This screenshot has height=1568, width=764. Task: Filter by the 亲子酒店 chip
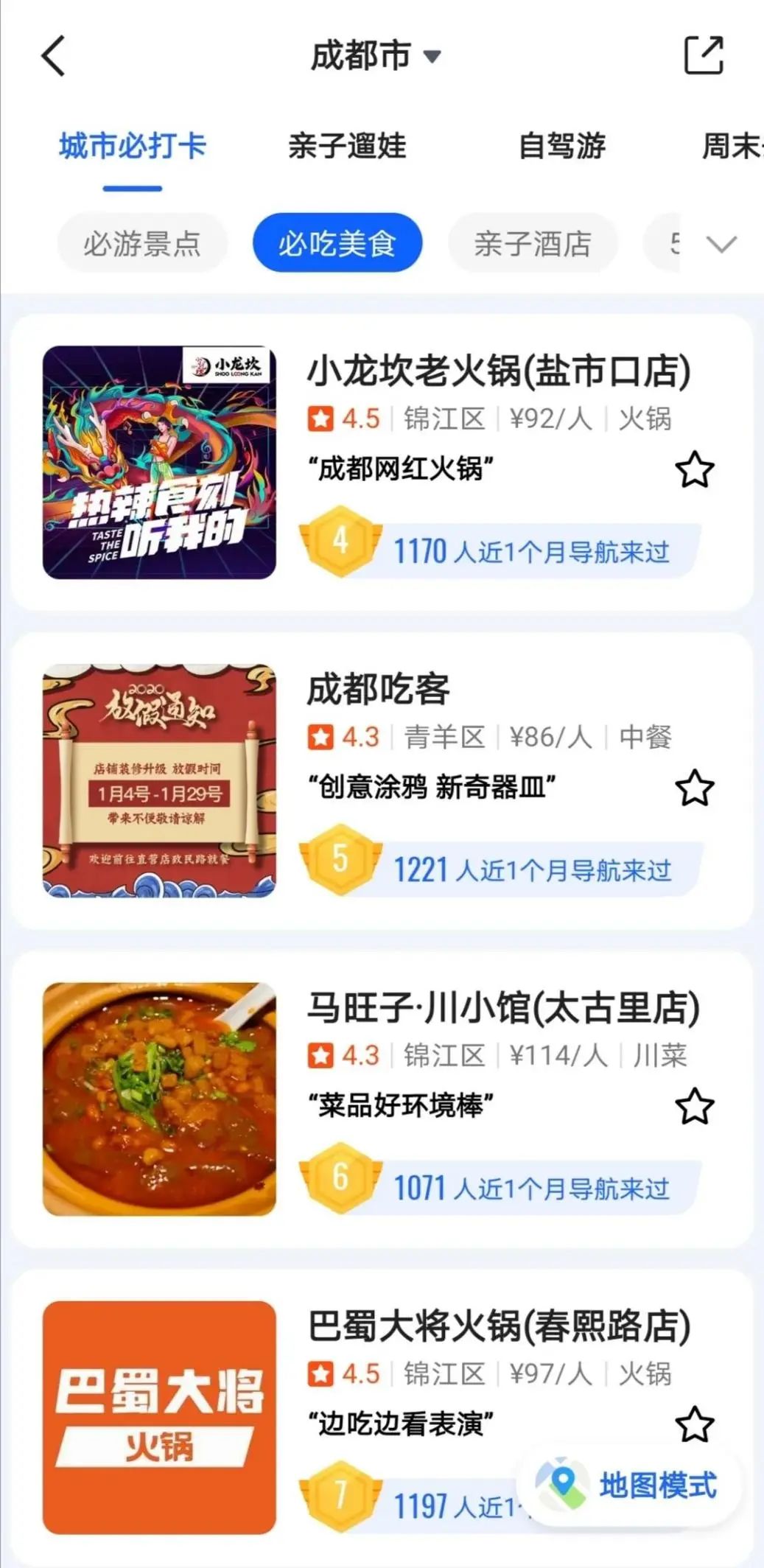pos(533,243)
